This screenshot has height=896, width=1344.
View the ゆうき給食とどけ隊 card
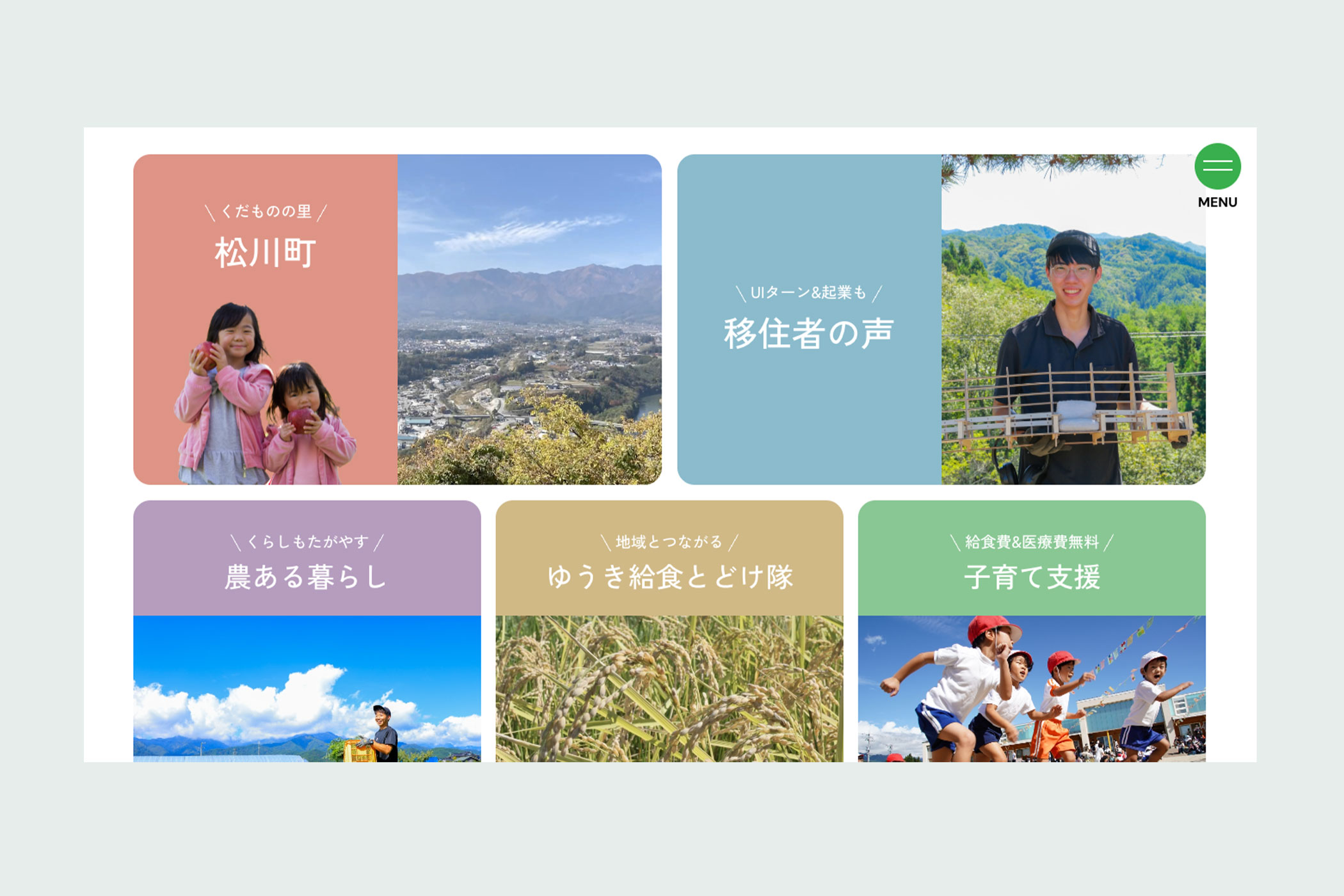669,630
